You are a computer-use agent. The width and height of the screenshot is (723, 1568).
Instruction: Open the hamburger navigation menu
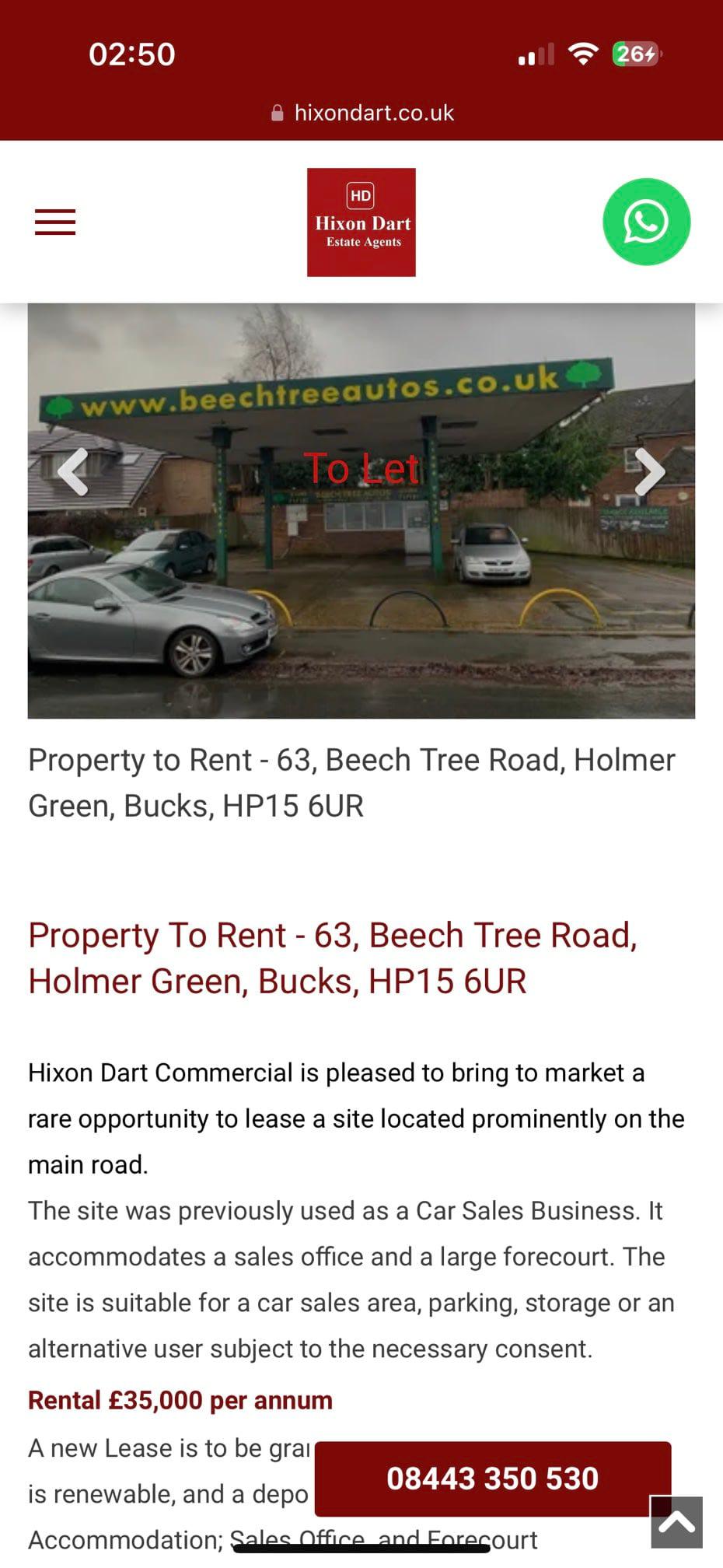pos(55,222)
